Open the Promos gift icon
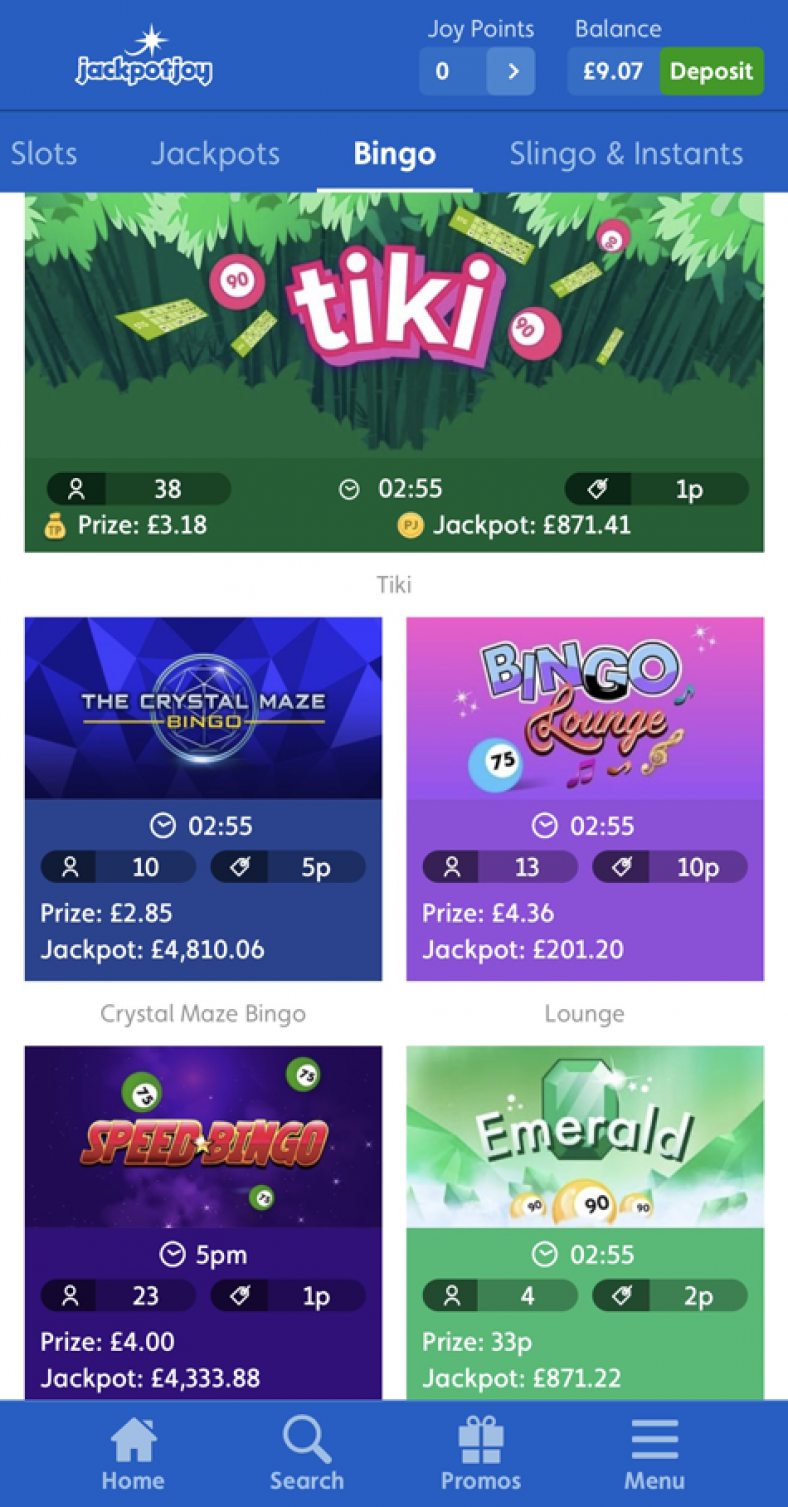Screen dimensions: 788x1507 tap(480, 1443)
